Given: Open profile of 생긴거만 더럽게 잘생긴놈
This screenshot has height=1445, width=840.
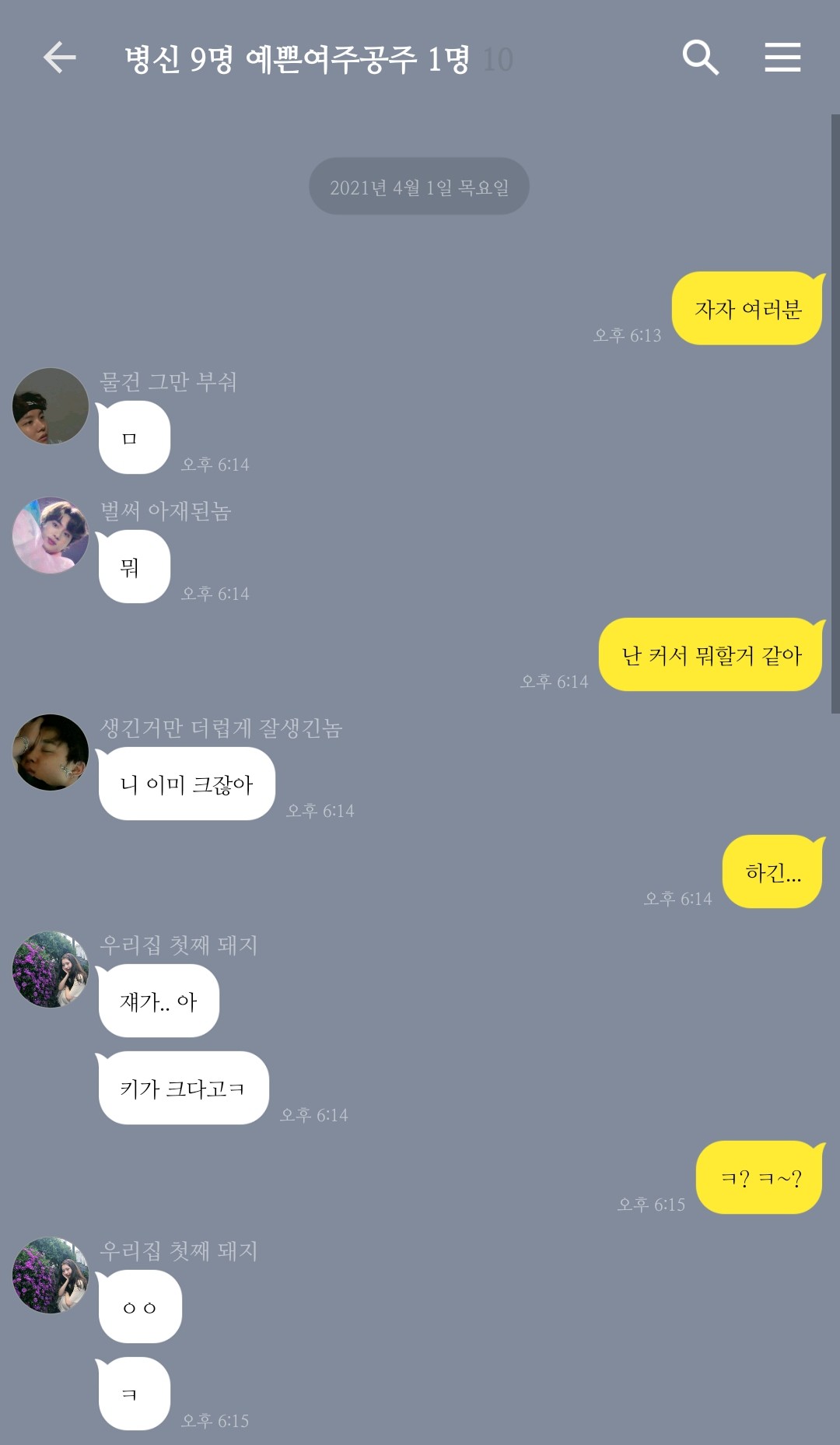Looking at the screenshot, I should pyautogui.click(x=51, y=752).
